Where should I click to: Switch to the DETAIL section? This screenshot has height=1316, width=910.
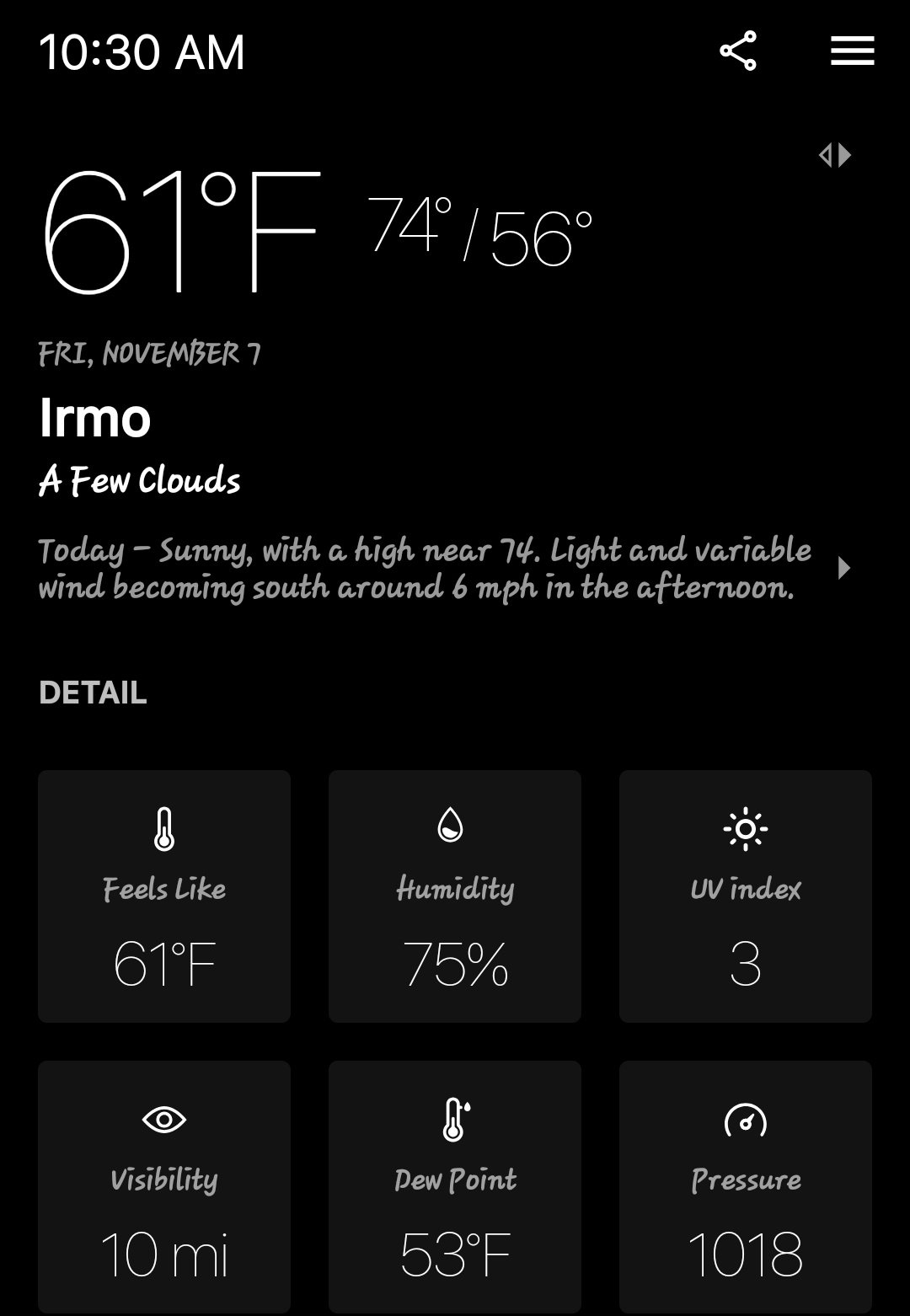pyautogui.click(x=93, y=693)
